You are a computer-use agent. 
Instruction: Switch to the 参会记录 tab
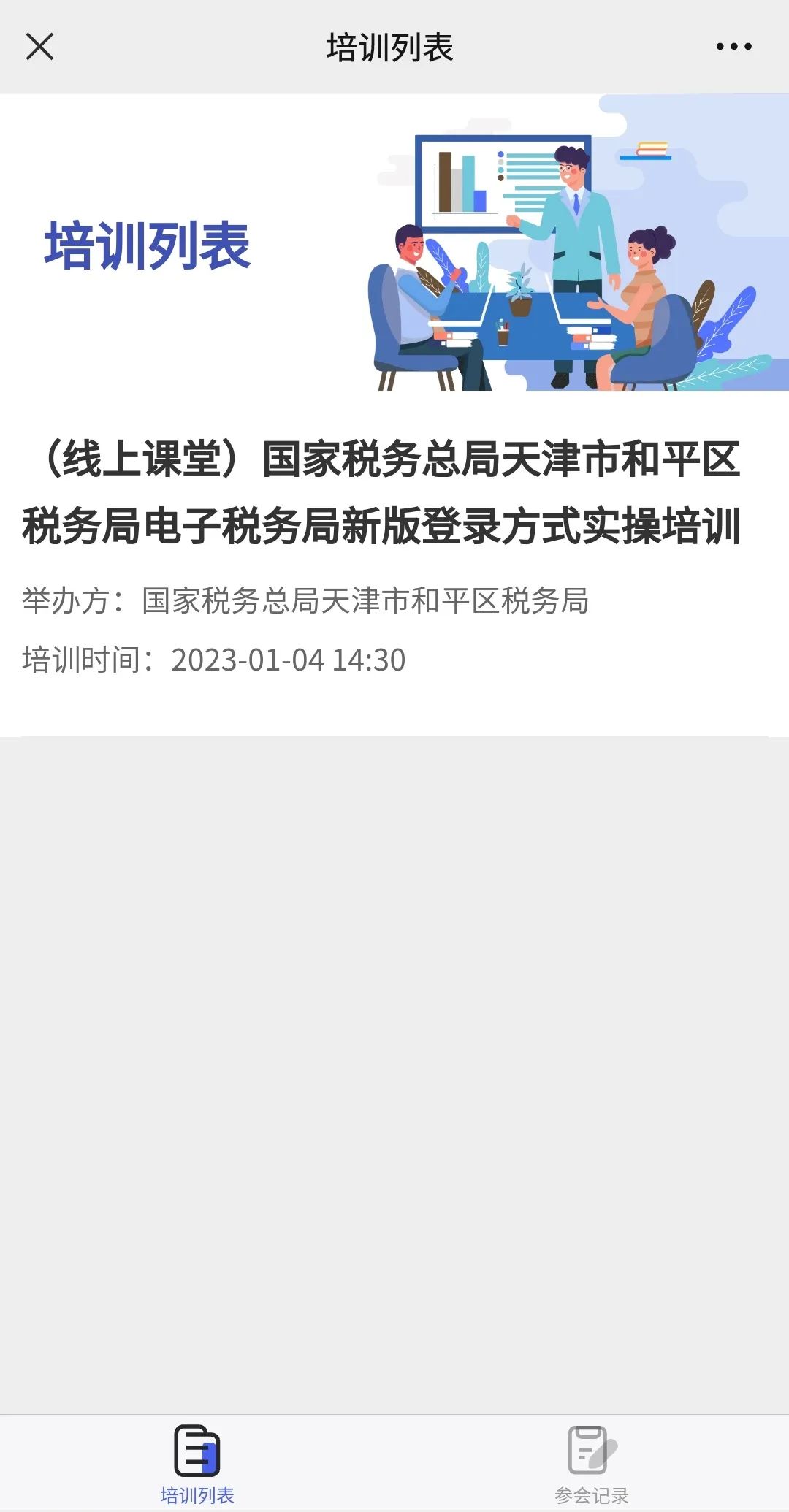[x=592, y=1464]
